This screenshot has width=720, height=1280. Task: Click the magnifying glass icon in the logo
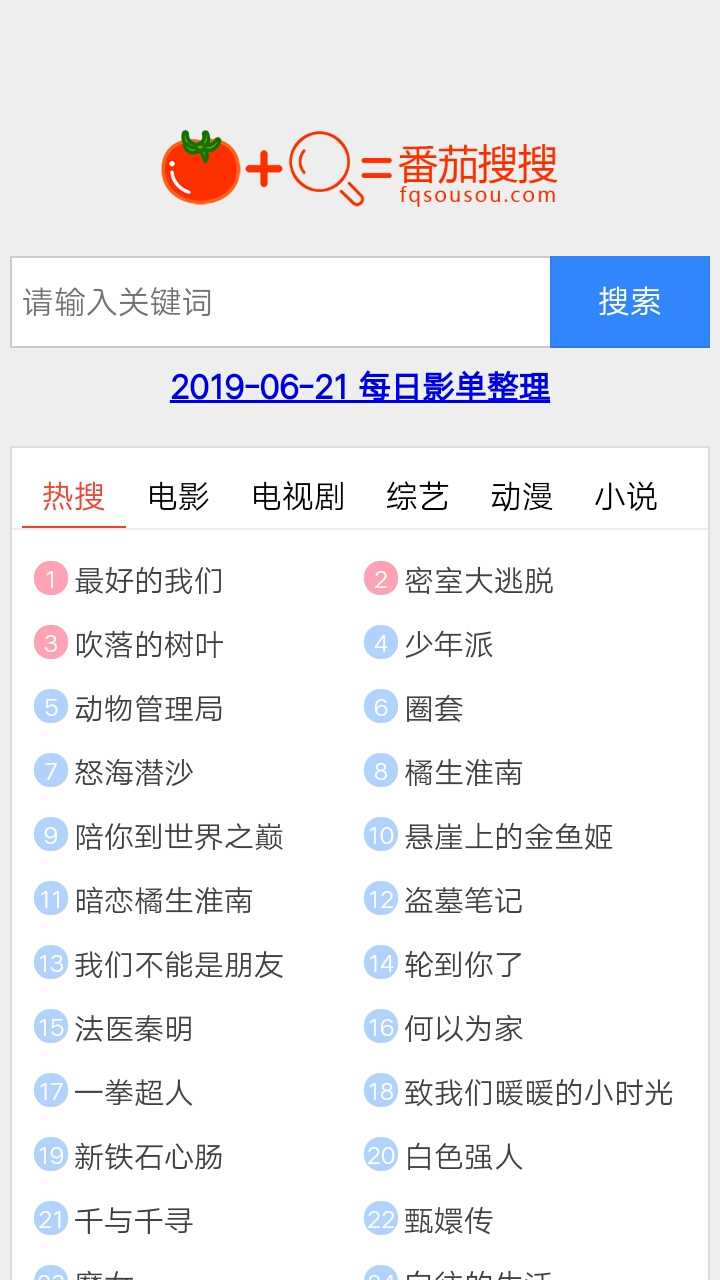320,165
